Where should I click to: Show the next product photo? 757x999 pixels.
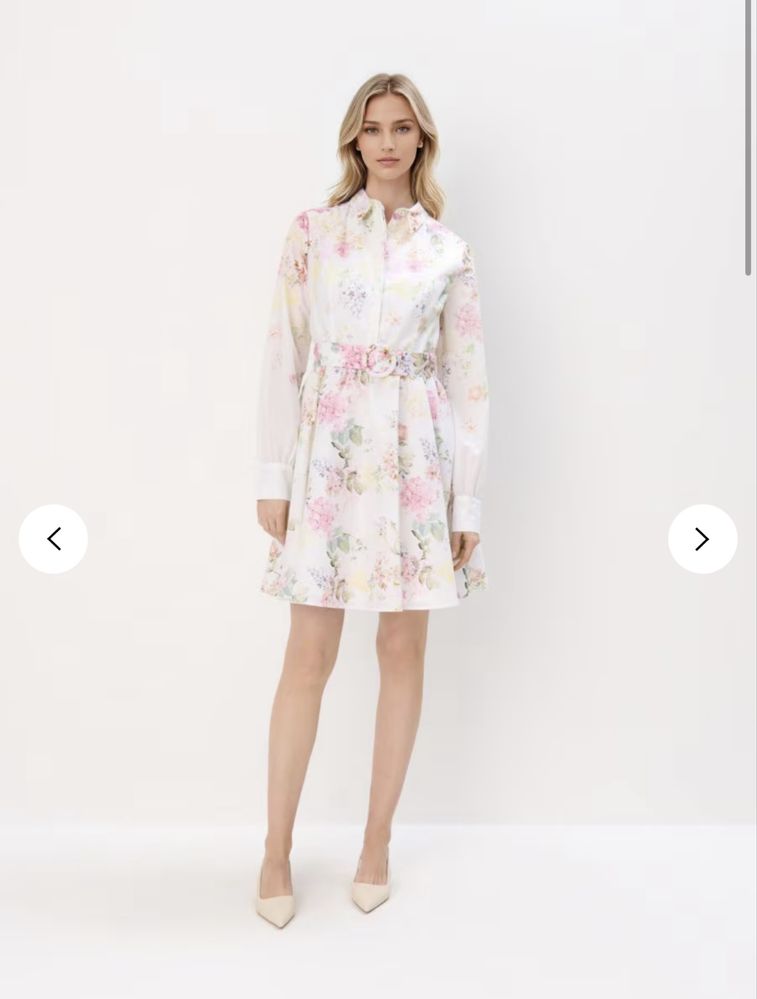point(702,539)
